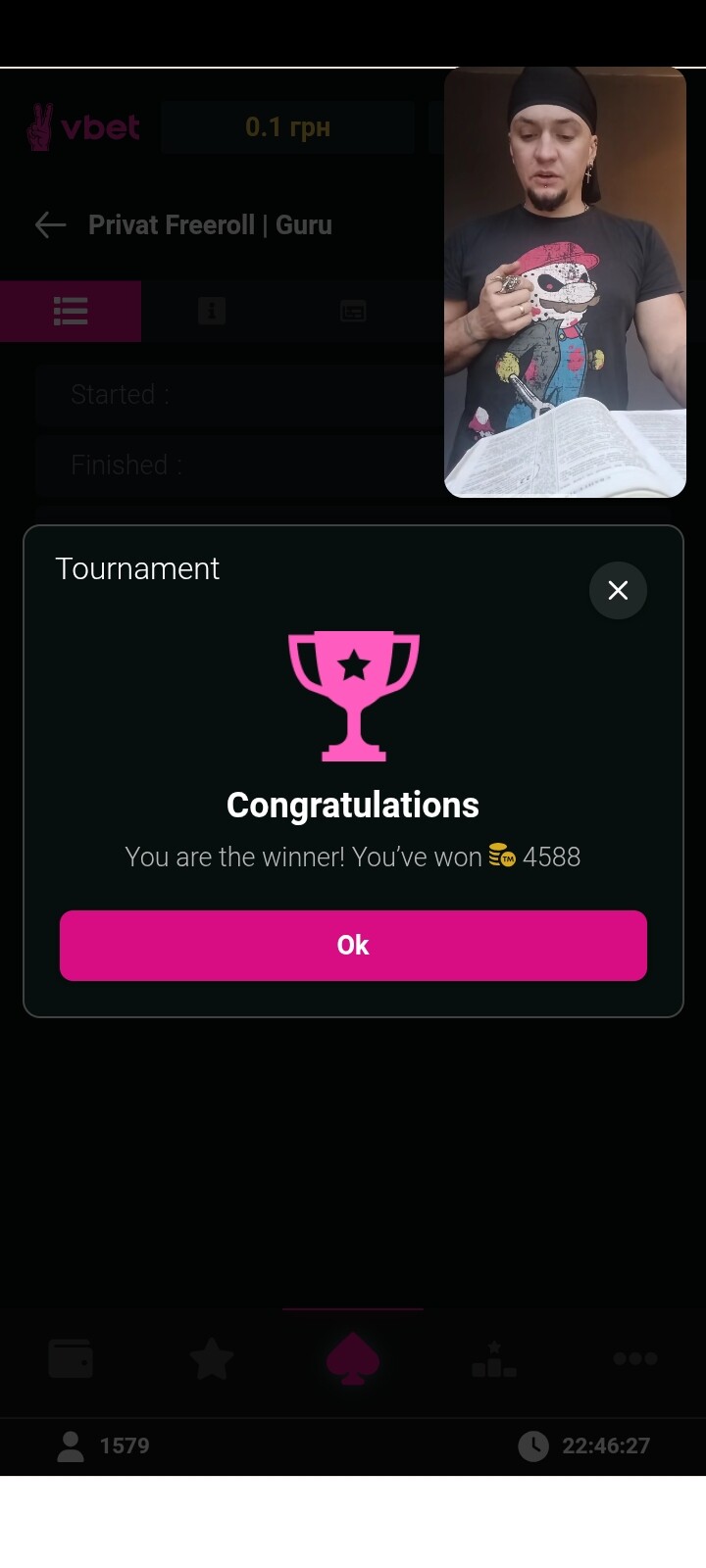Open the poker spade tab
706x1568 pixels.
click(353, 1359)
